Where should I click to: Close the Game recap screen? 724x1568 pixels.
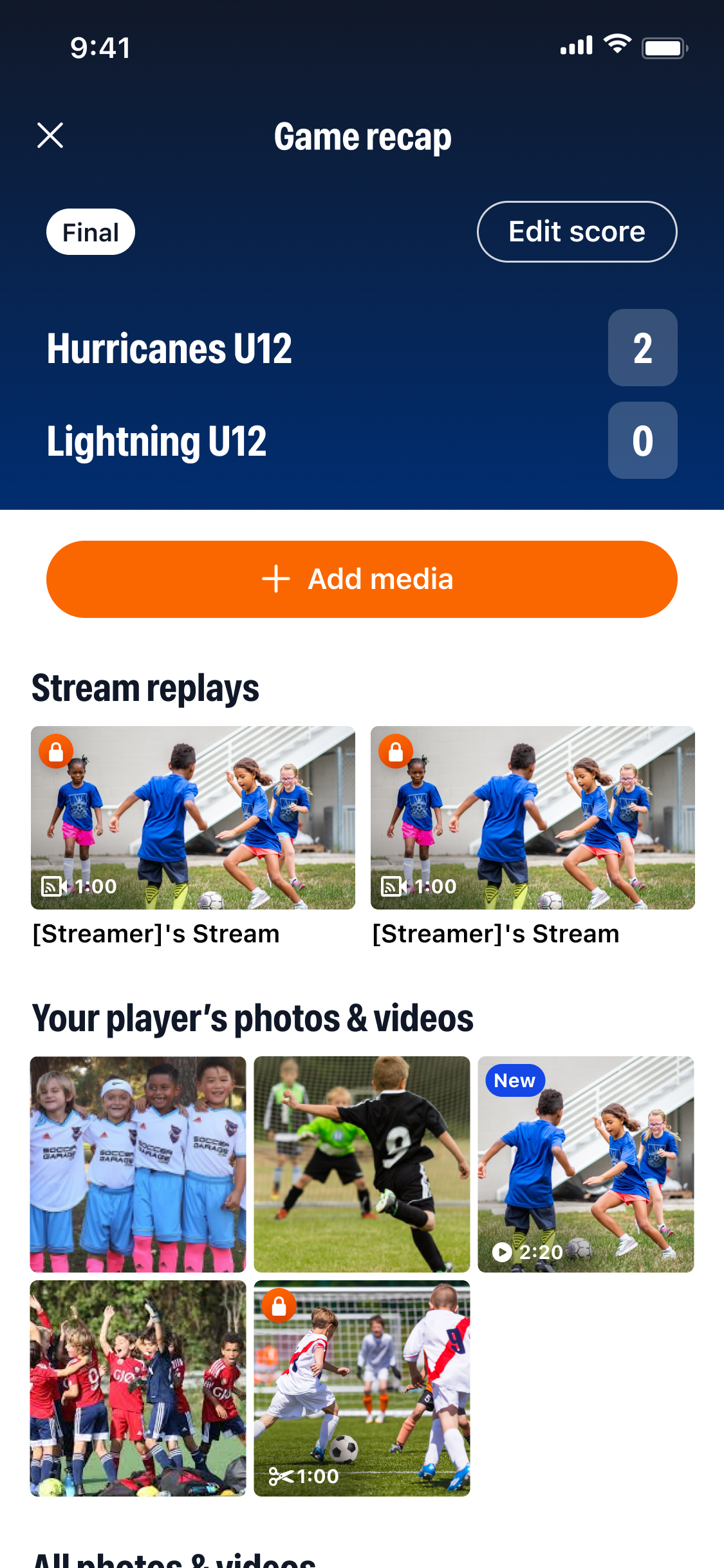point(50,136)
